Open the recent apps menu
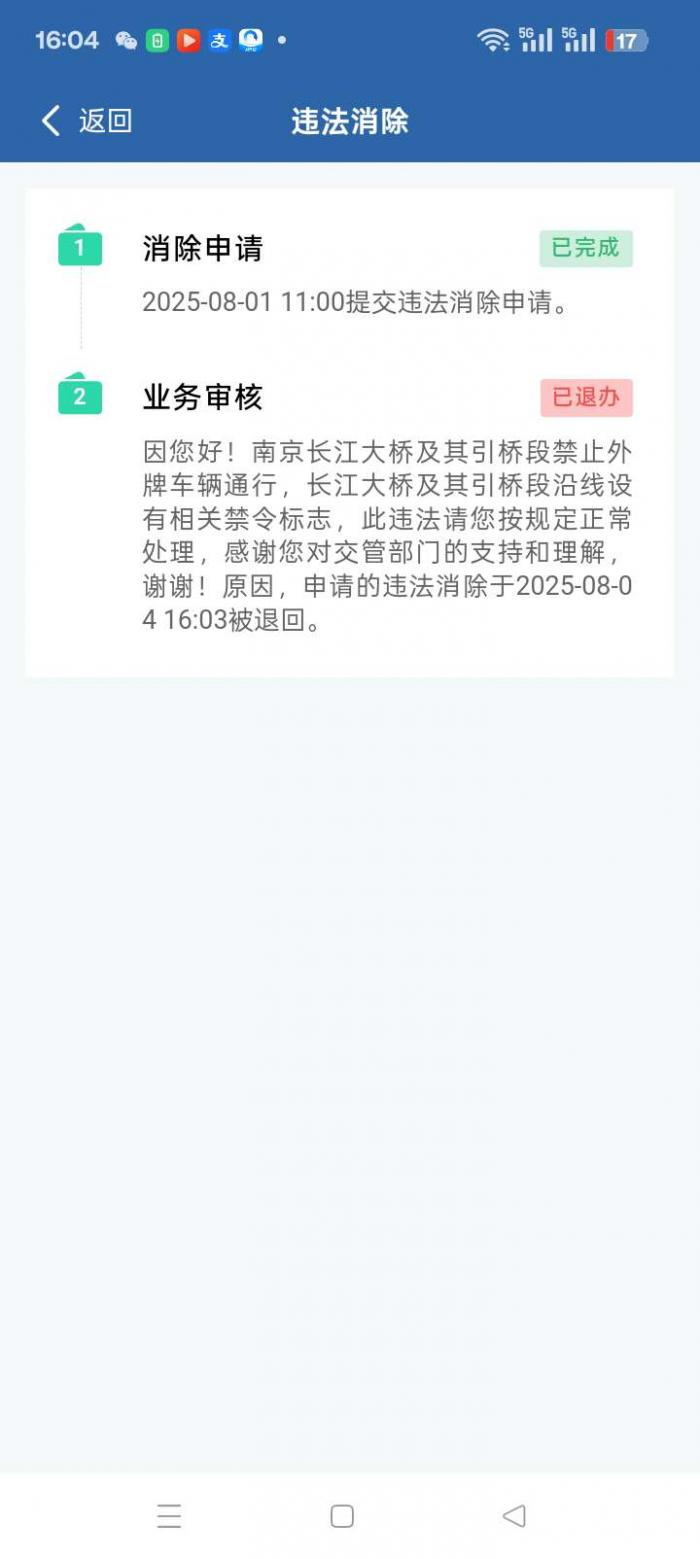The image size is (700, 1559). pos(169,1516)
